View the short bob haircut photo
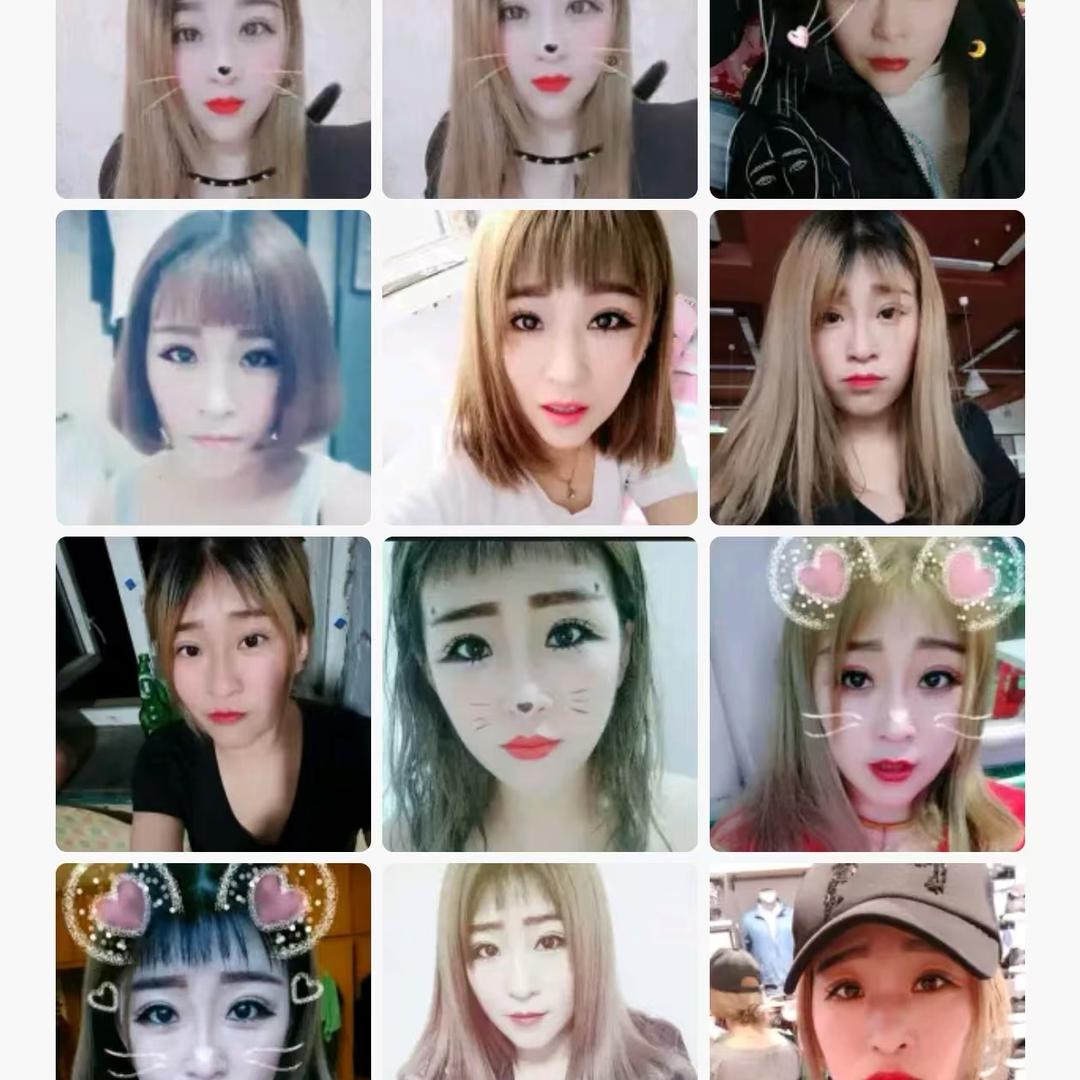The height and width of the screenshot is (1080, 1080). point(213,367)
